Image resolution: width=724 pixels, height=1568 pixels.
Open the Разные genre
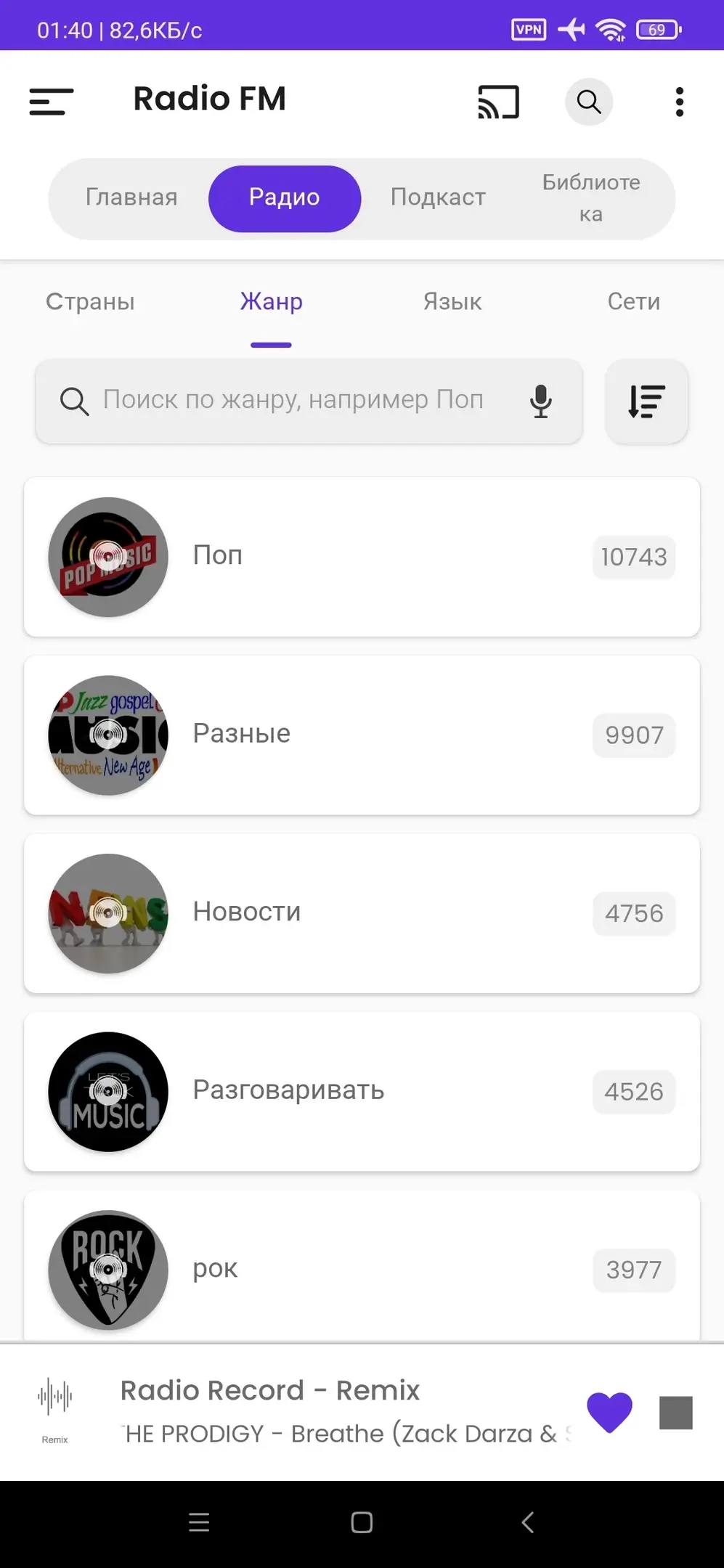click(362, 735)
